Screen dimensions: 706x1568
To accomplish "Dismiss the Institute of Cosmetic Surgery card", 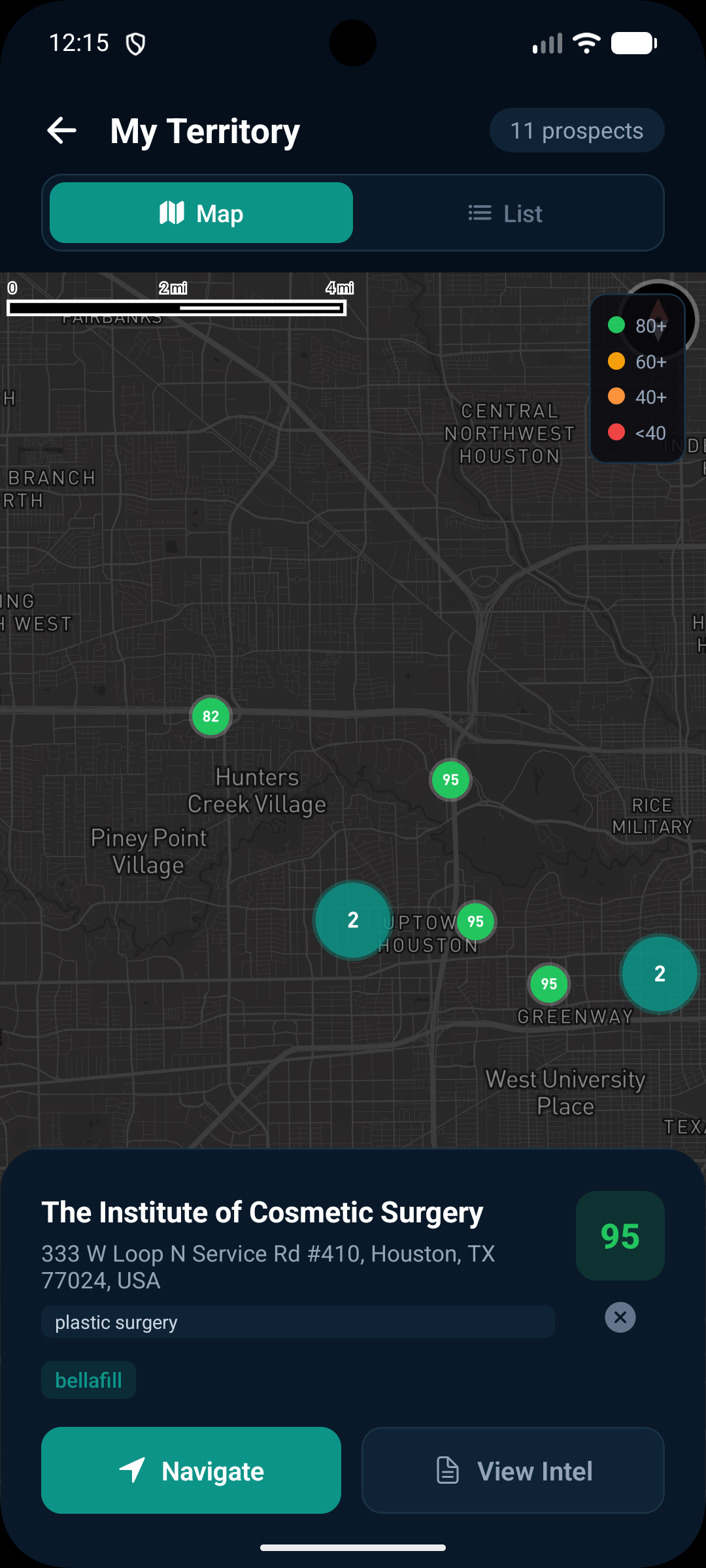I will [x=620, y=1317].
